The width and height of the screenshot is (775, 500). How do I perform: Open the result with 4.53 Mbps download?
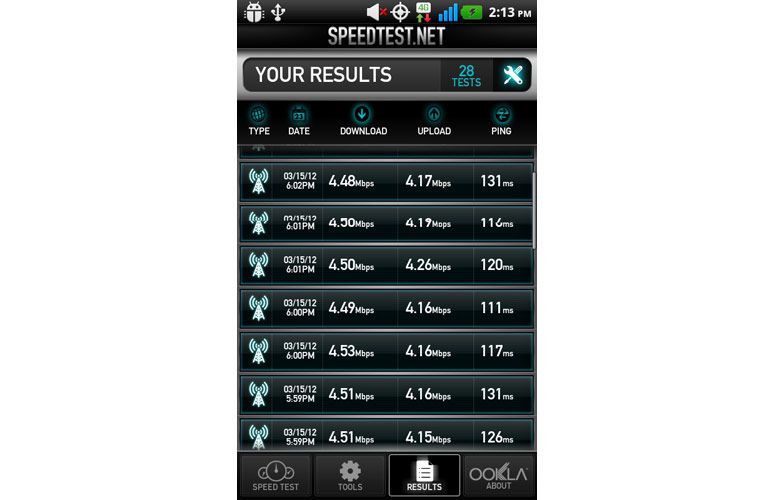tap(386, 352)
